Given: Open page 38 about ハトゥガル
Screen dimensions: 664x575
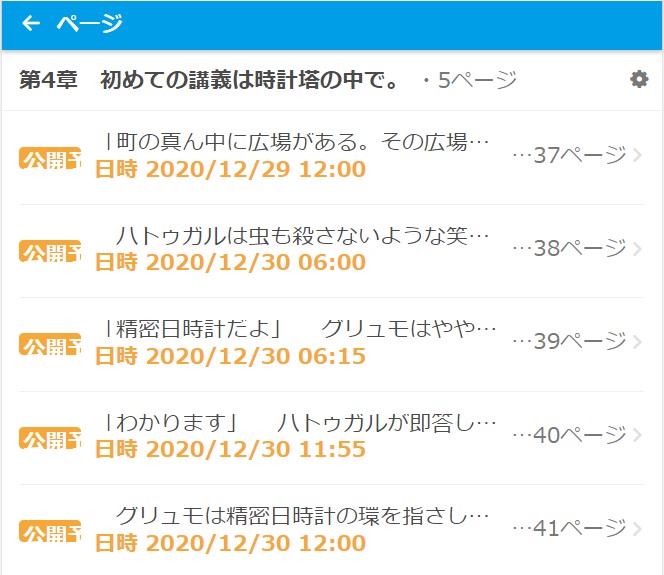Looking at the screenshot, I should tap(330, 249).
